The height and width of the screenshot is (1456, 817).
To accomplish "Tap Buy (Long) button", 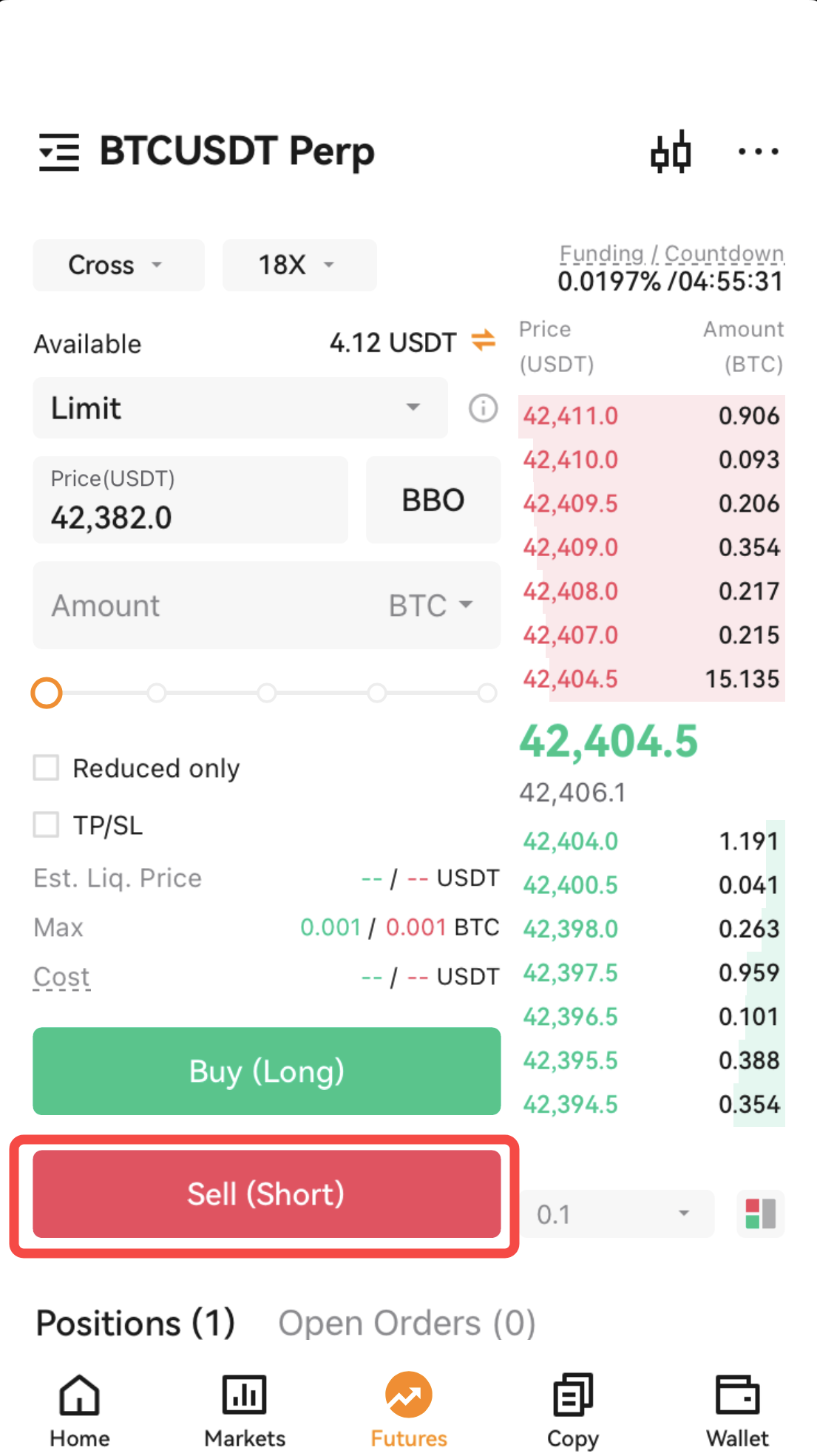I will tap(267, 1071).
